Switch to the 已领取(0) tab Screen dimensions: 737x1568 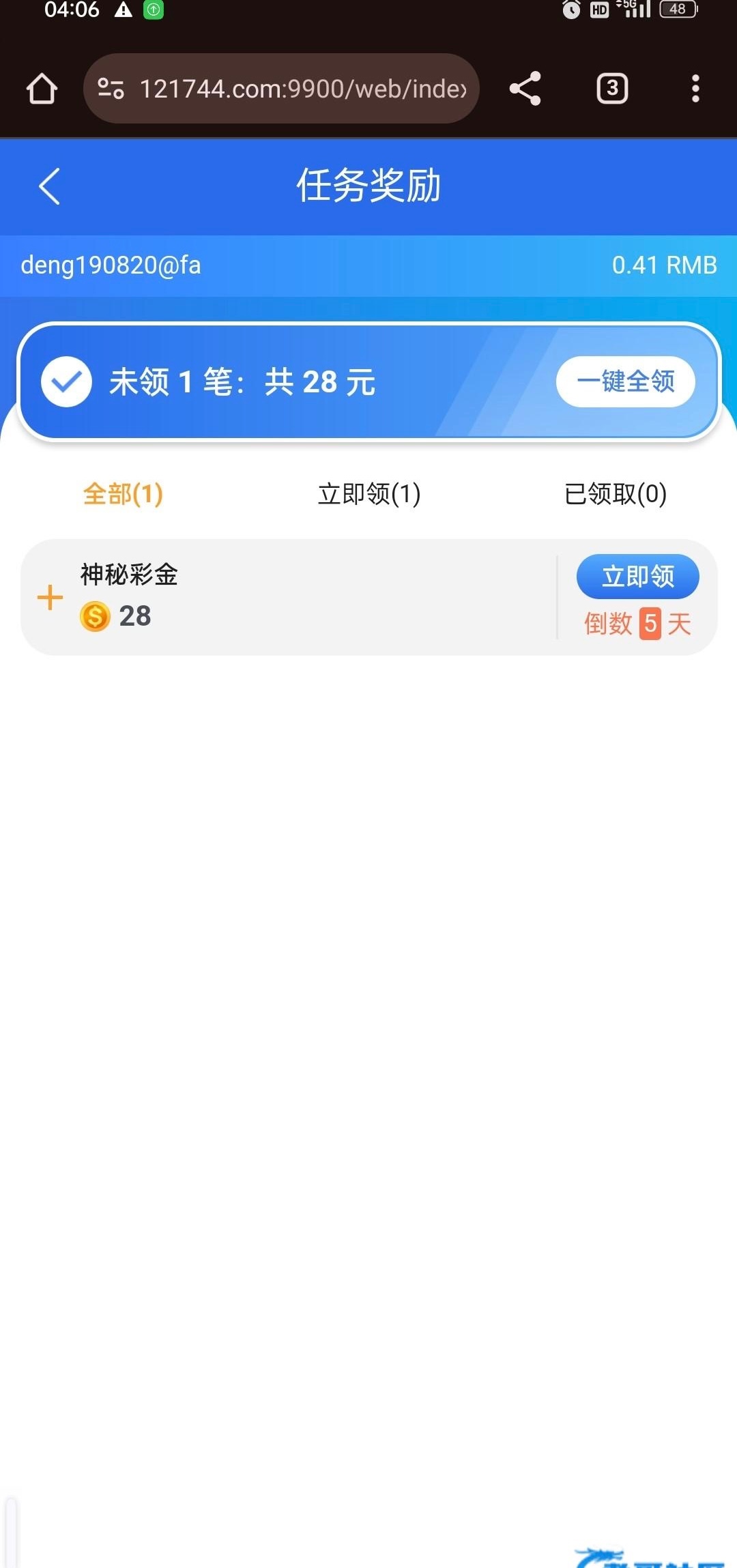pos(615,495)
